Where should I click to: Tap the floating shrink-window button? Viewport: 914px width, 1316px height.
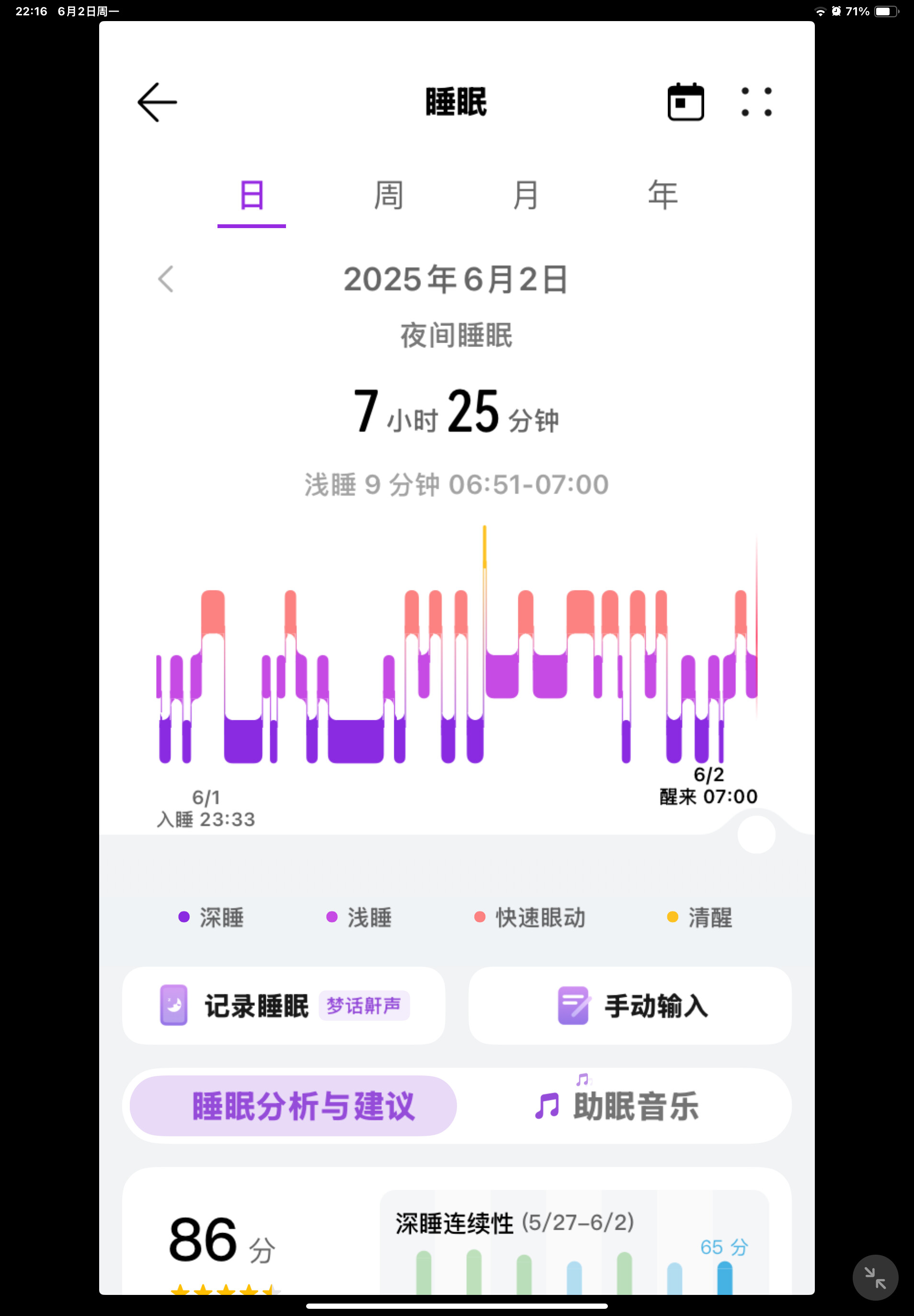(x=875, y=1278)
